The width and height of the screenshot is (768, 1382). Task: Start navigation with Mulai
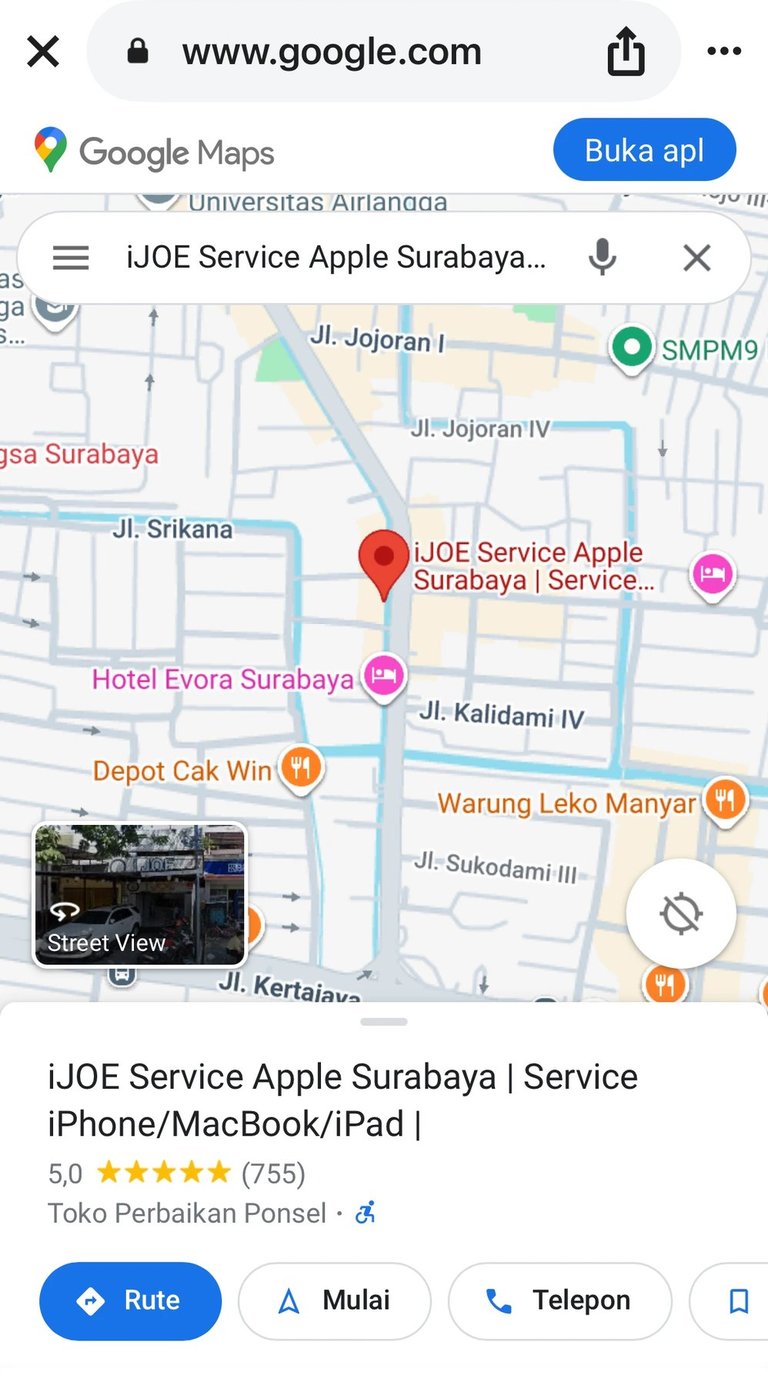point(335,1300)
